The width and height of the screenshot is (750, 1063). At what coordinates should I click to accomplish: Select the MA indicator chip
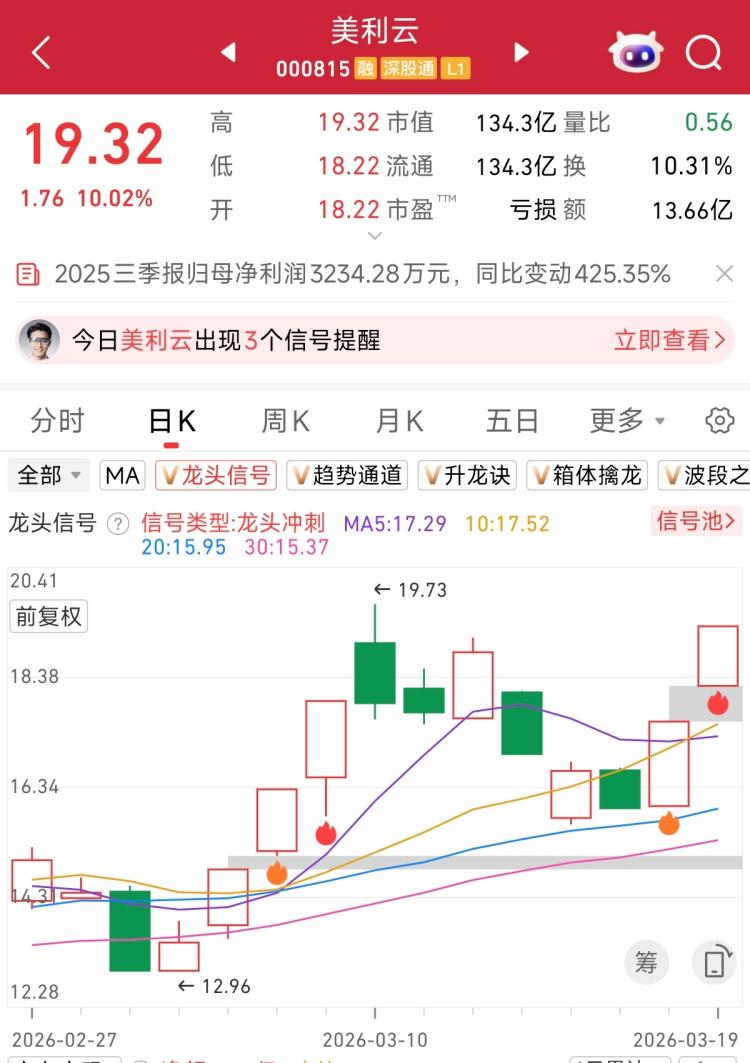pyautogui.click(x=123, y=475)
